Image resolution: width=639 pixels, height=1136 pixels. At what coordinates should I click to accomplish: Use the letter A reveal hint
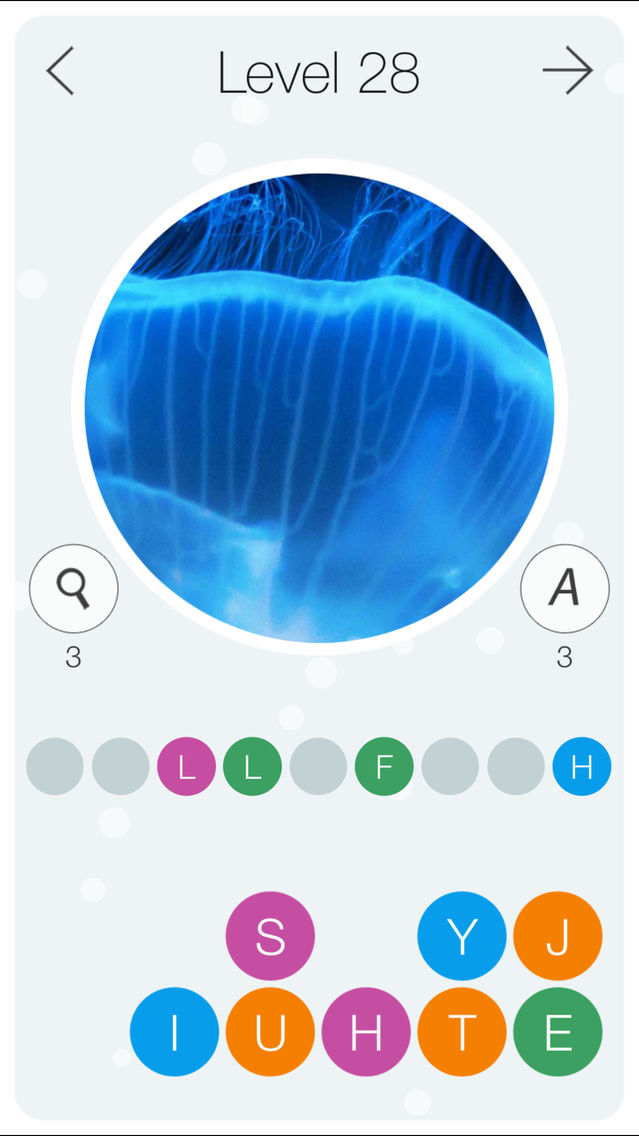pyautogui.click(x=565, y=589)
